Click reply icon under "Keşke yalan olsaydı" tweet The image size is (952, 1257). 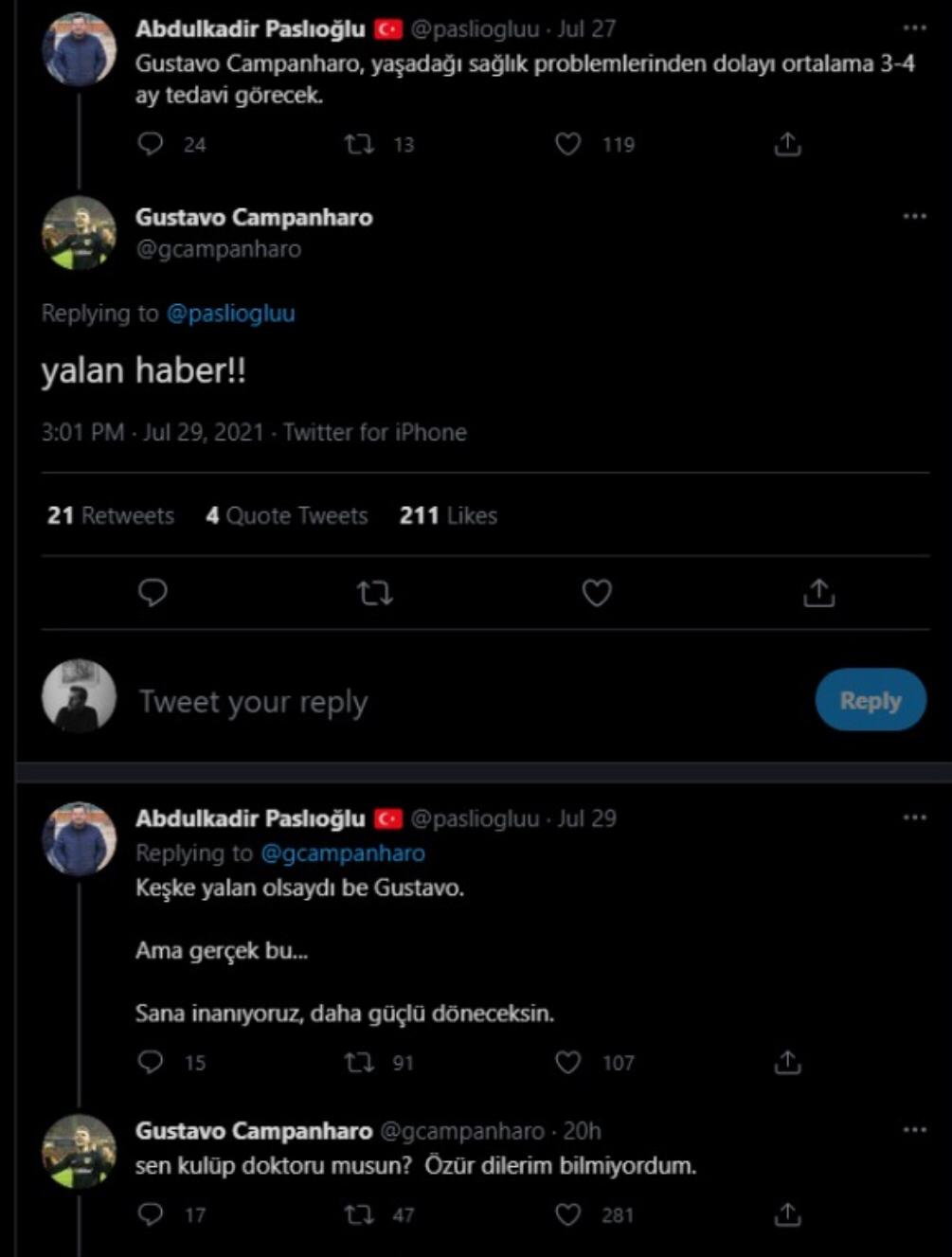[150, 1063]
